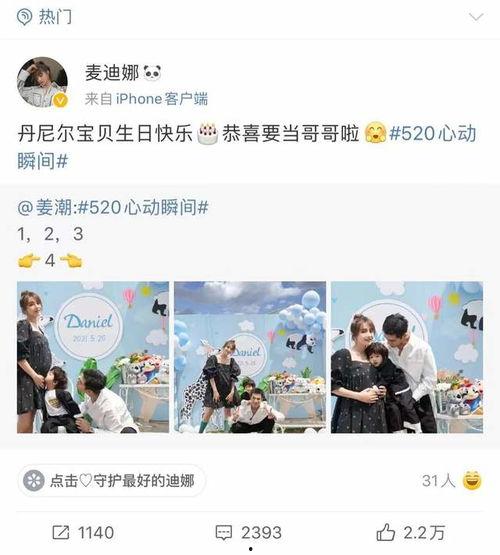Viewport: 500px width, 555px height.
Task: View the third family hug photo
Action: click(407, 357)
